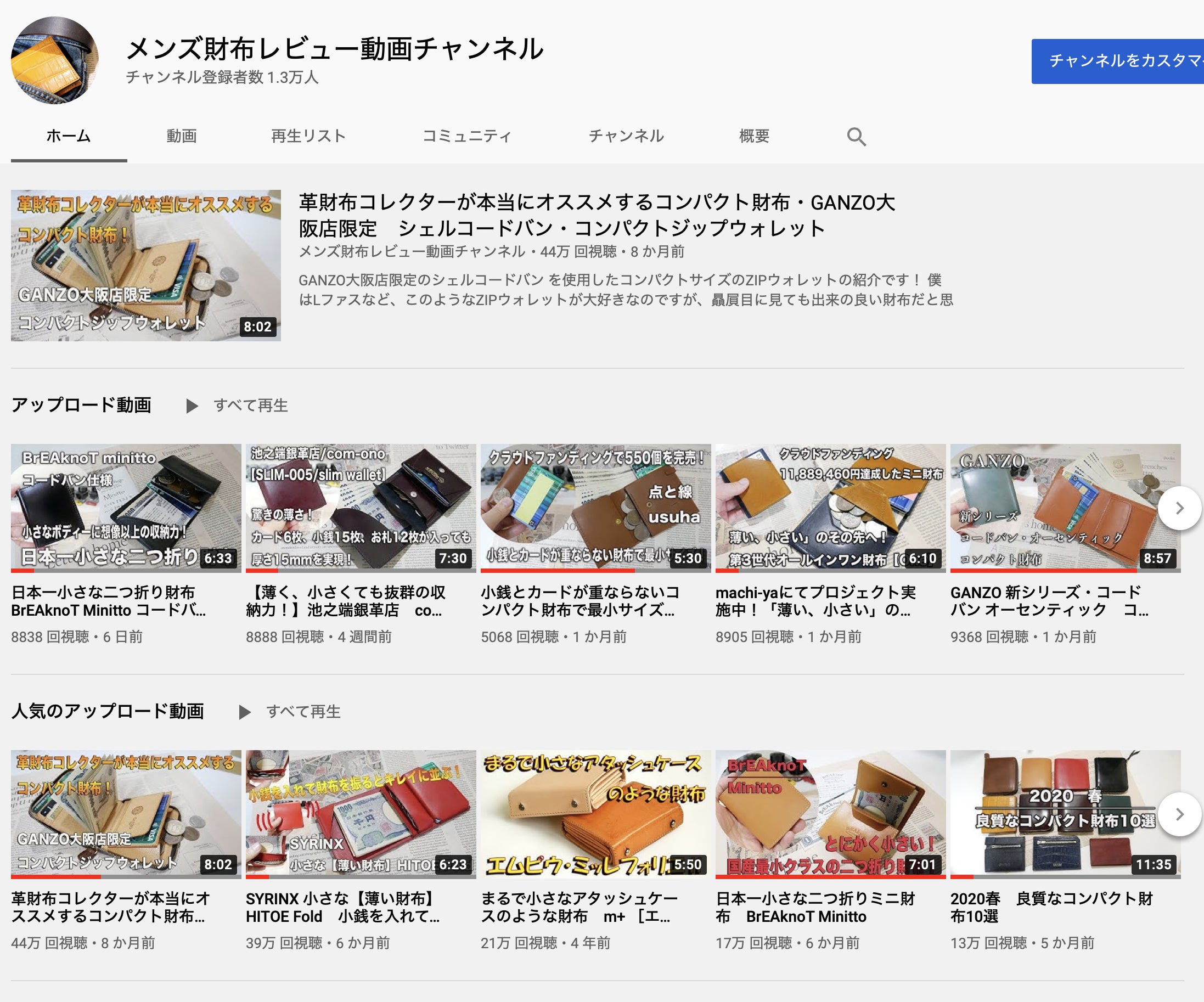Open the 小銭とカードが重ならない usuha video
Viewport: 1204px width, 1002px height.
(595, 507)
